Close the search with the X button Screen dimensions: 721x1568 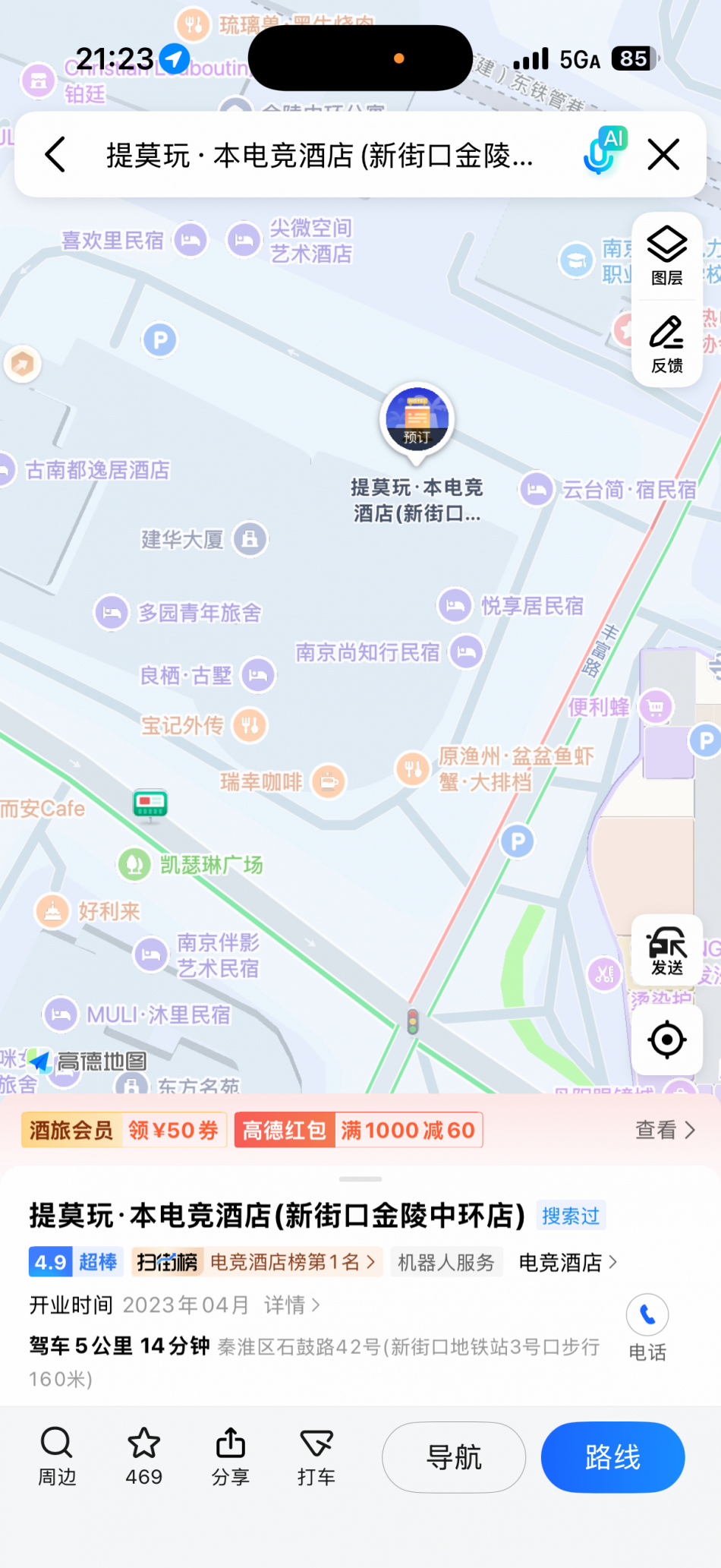pyautogui.click(x=663, y=155)
